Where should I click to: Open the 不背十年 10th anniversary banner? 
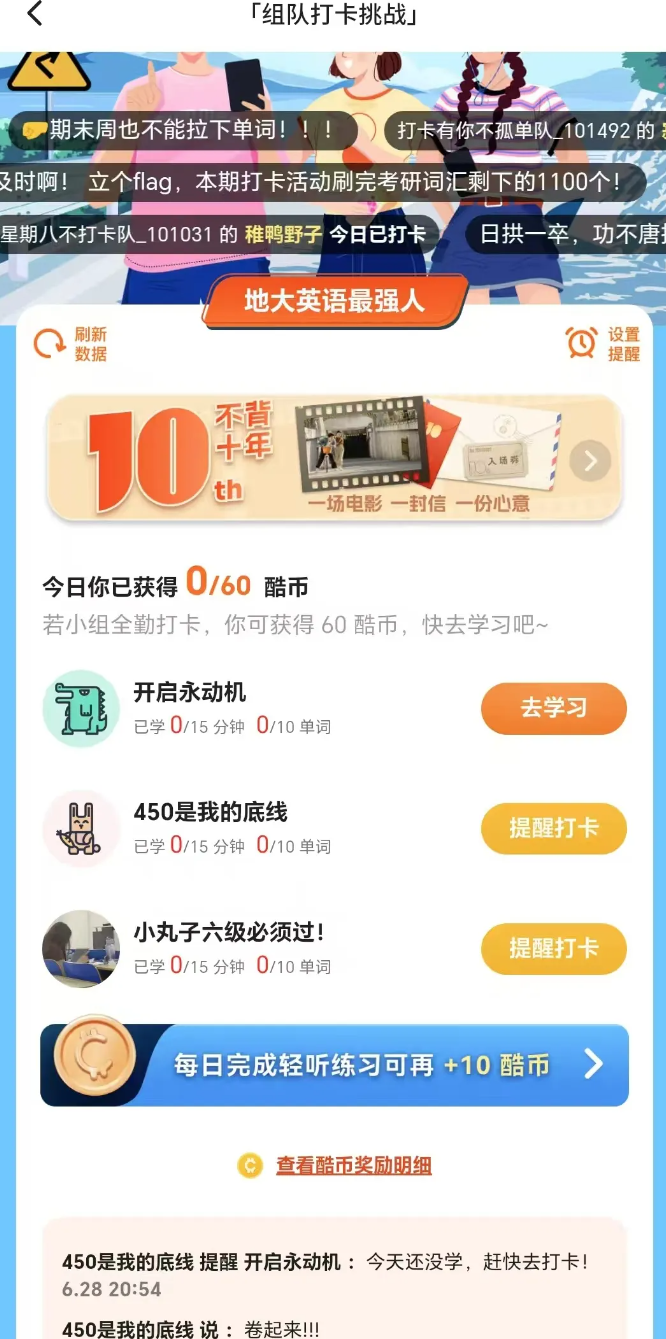[334, 459]
